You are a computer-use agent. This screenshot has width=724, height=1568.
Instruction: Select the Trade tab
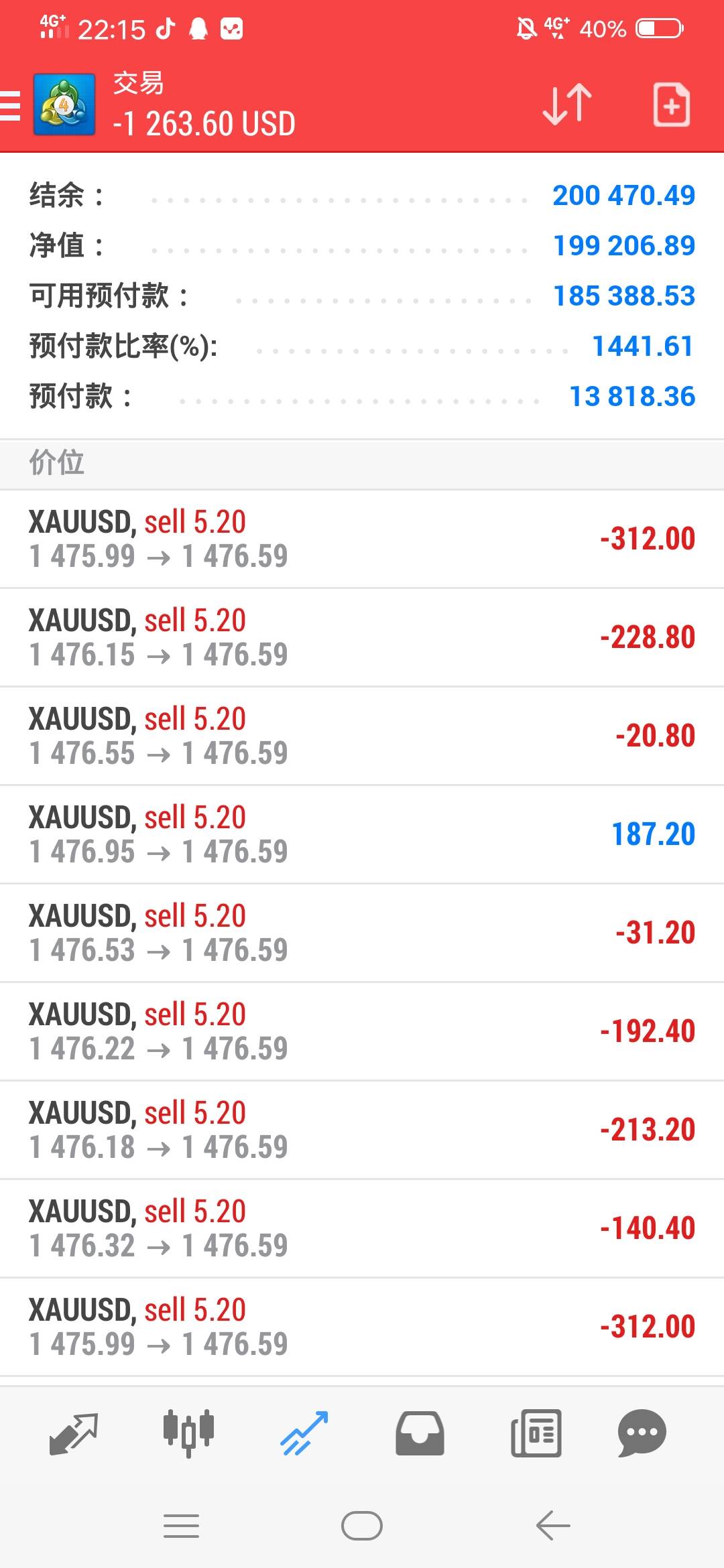(304, 1433)
